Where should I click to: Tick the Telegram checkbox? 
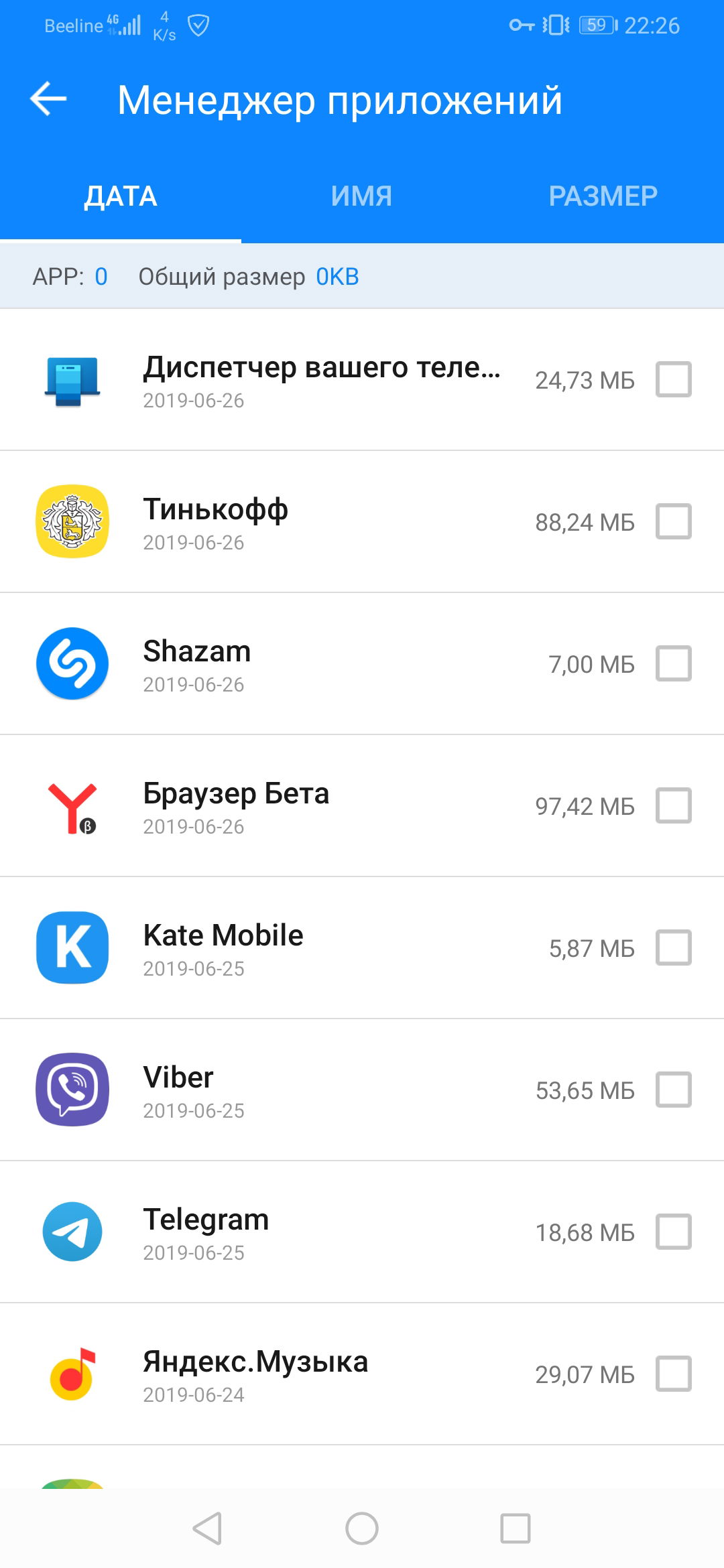tap(673, 1232)
